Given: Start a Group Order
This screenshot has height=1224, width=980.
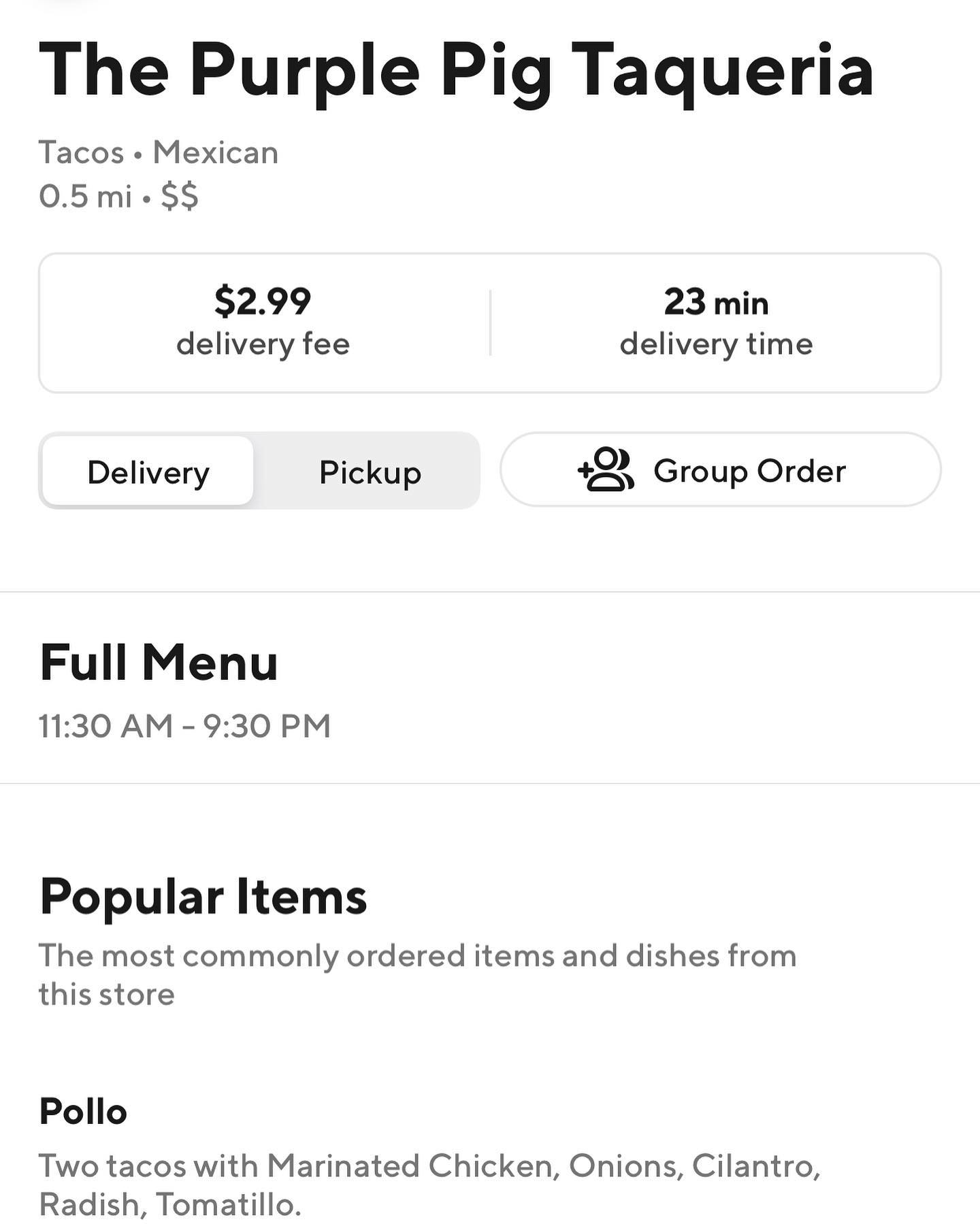Looking at the screenshot, I should (720, 470).
